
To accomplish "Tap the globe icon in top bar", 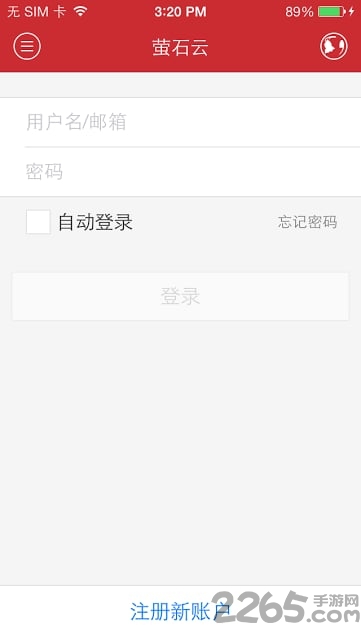I will [334, 46].
